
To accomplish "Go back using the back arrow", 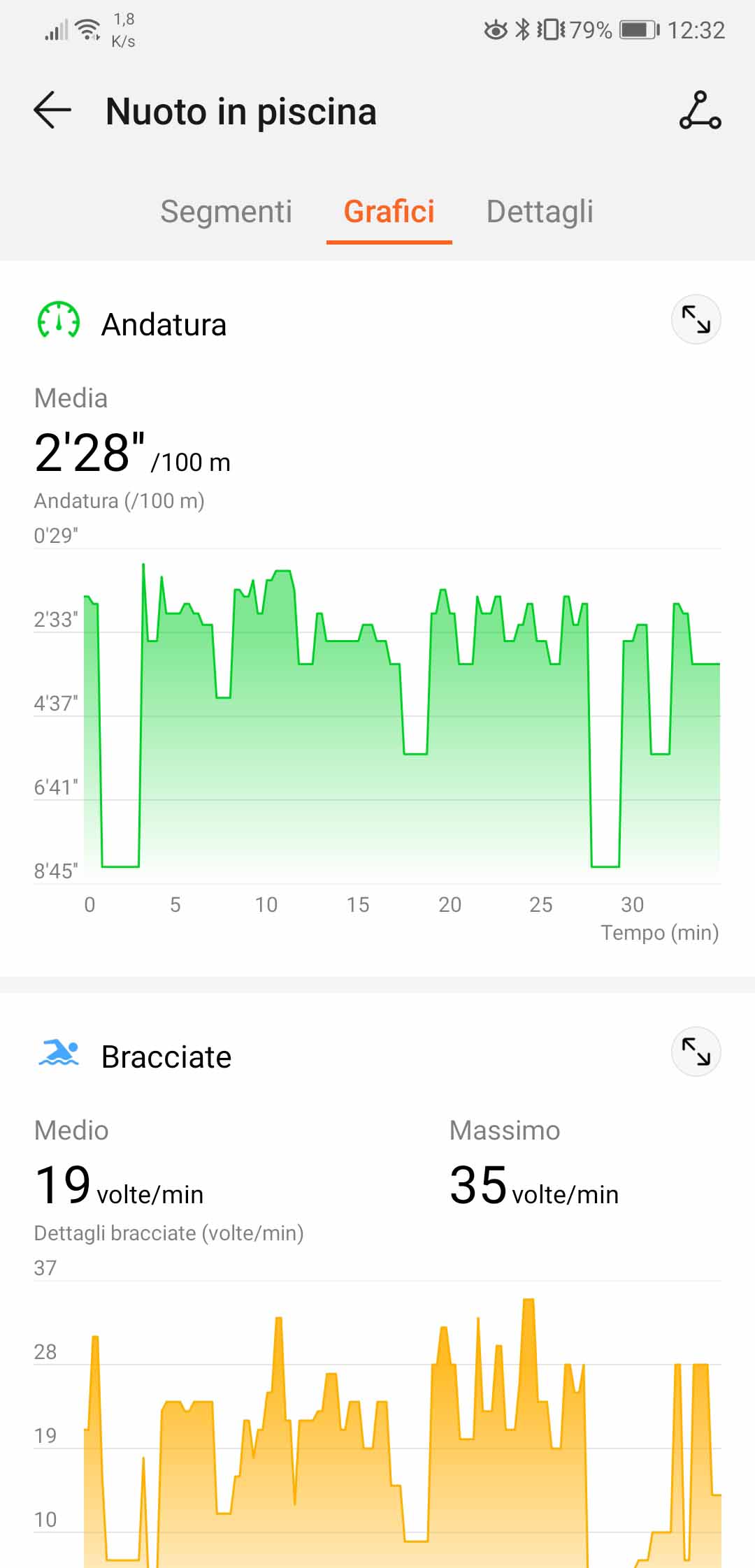I will coord(52,110).
